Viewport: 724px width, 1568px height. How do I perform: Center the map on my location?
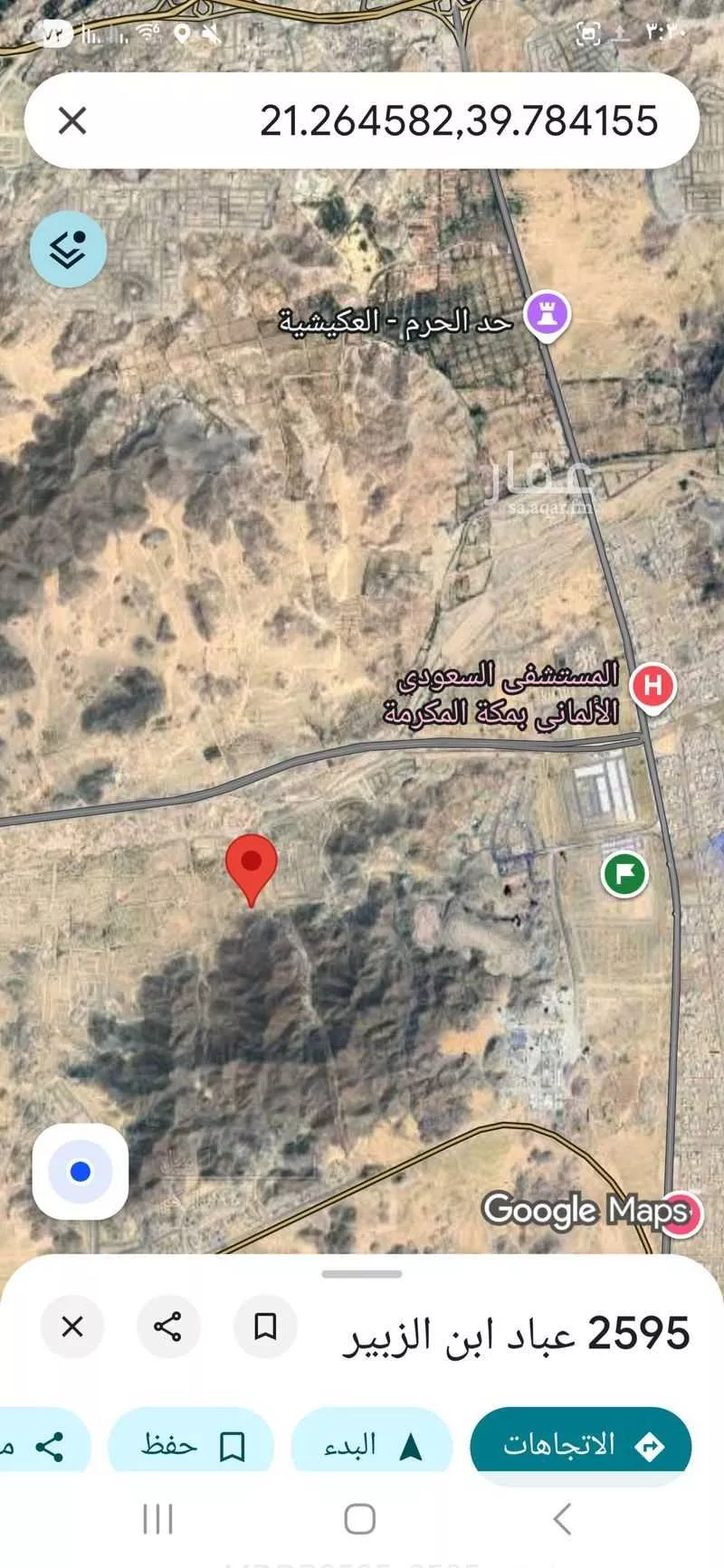click(81, 1172)
